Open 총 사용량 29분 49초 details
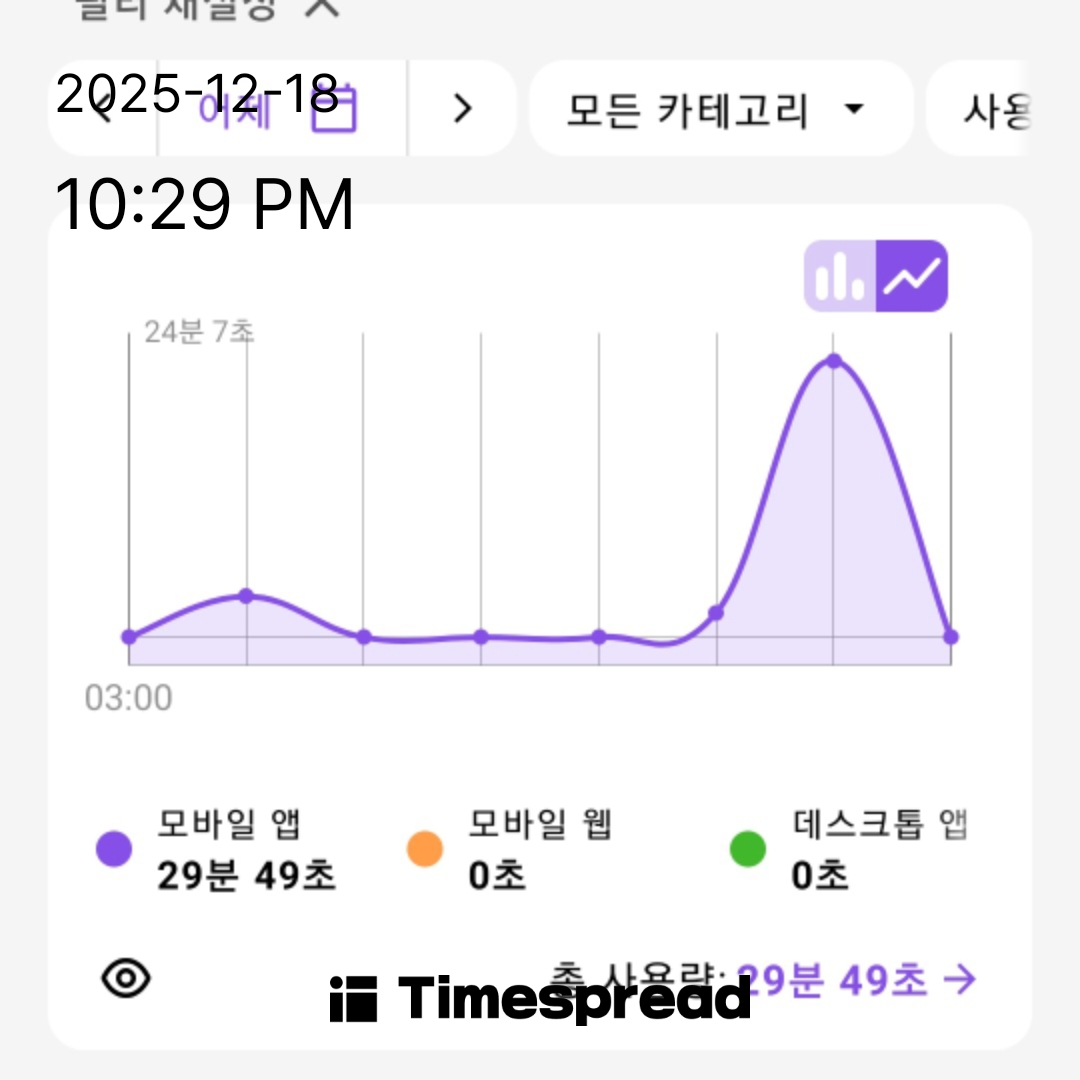Viewport: 1080px width, 1080px height. [x=856, y=980]
